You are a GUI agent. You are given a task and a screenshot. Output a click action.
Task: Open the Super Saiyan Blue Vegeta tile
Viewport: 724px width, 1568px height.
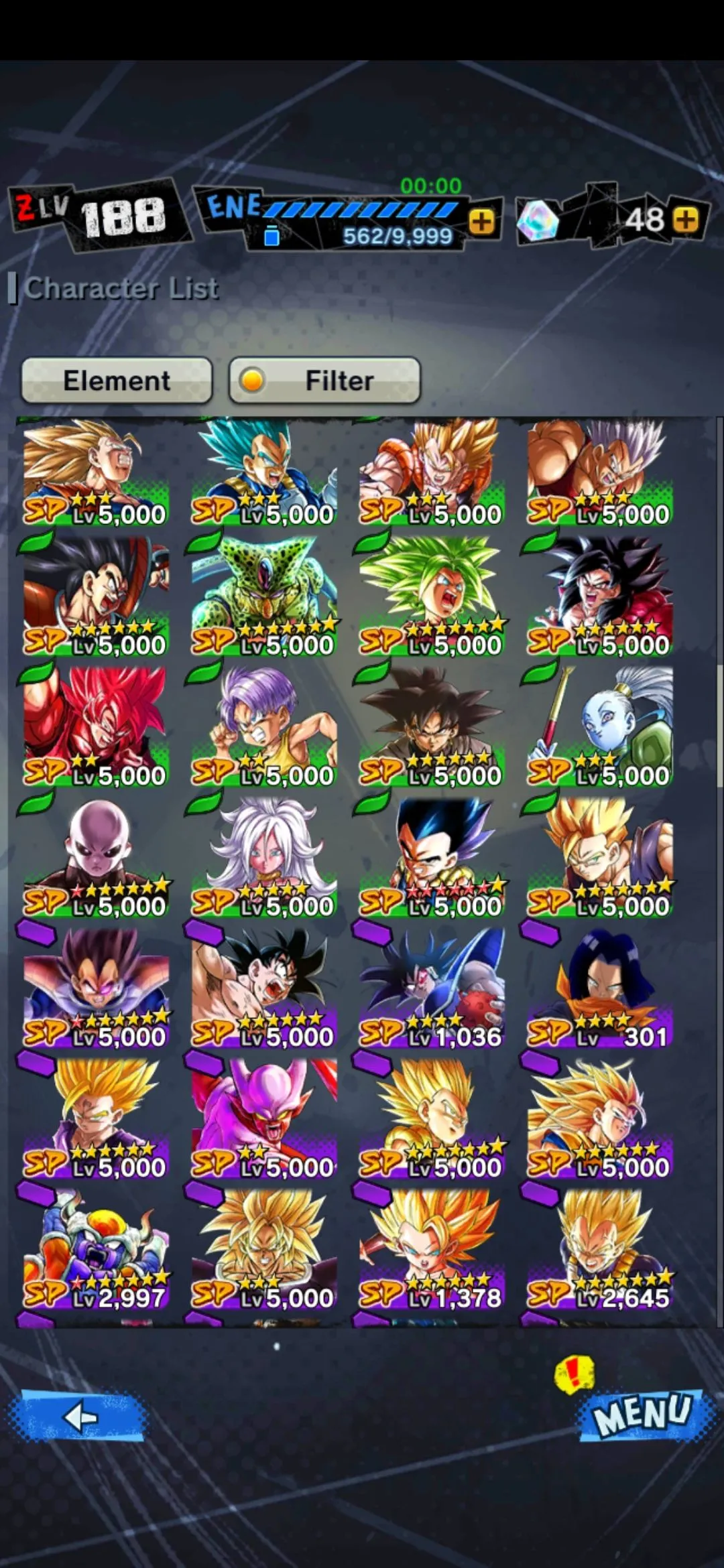tap(264, 471)
